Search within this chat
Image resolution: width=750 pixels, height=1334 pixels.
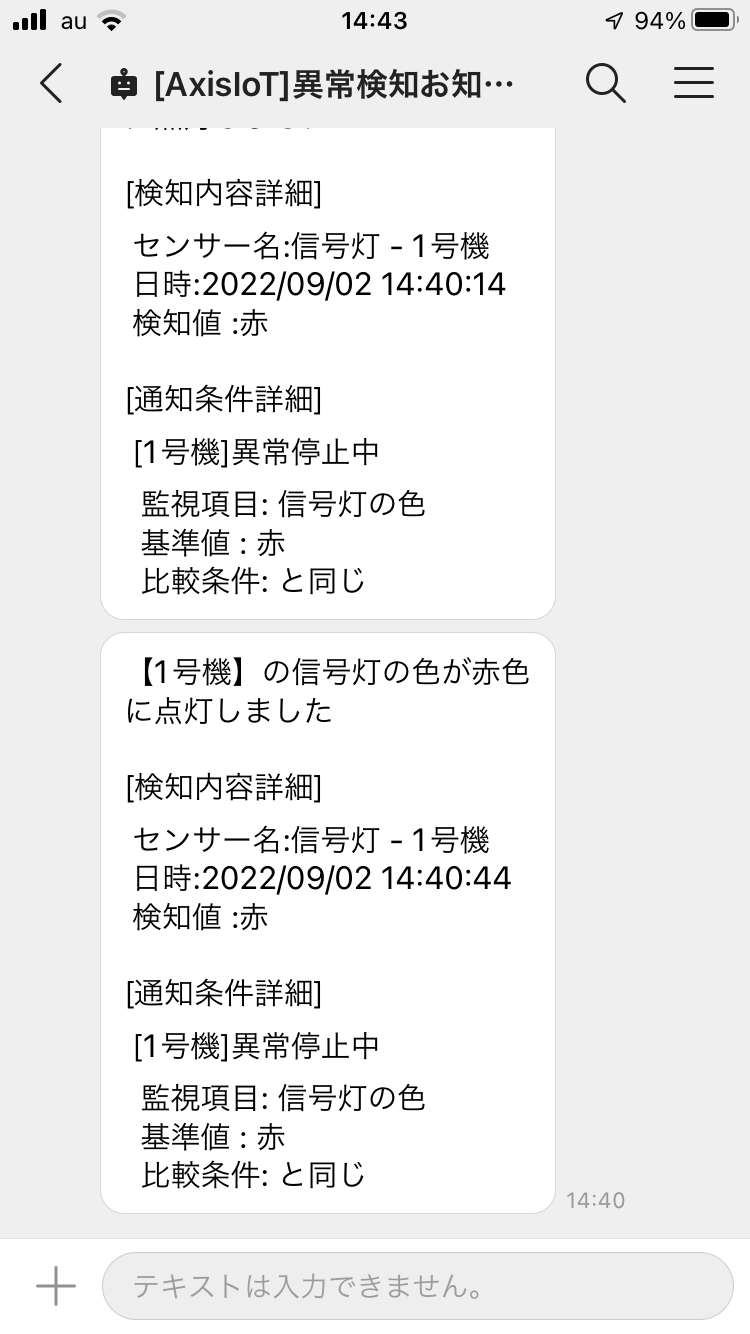605,84
